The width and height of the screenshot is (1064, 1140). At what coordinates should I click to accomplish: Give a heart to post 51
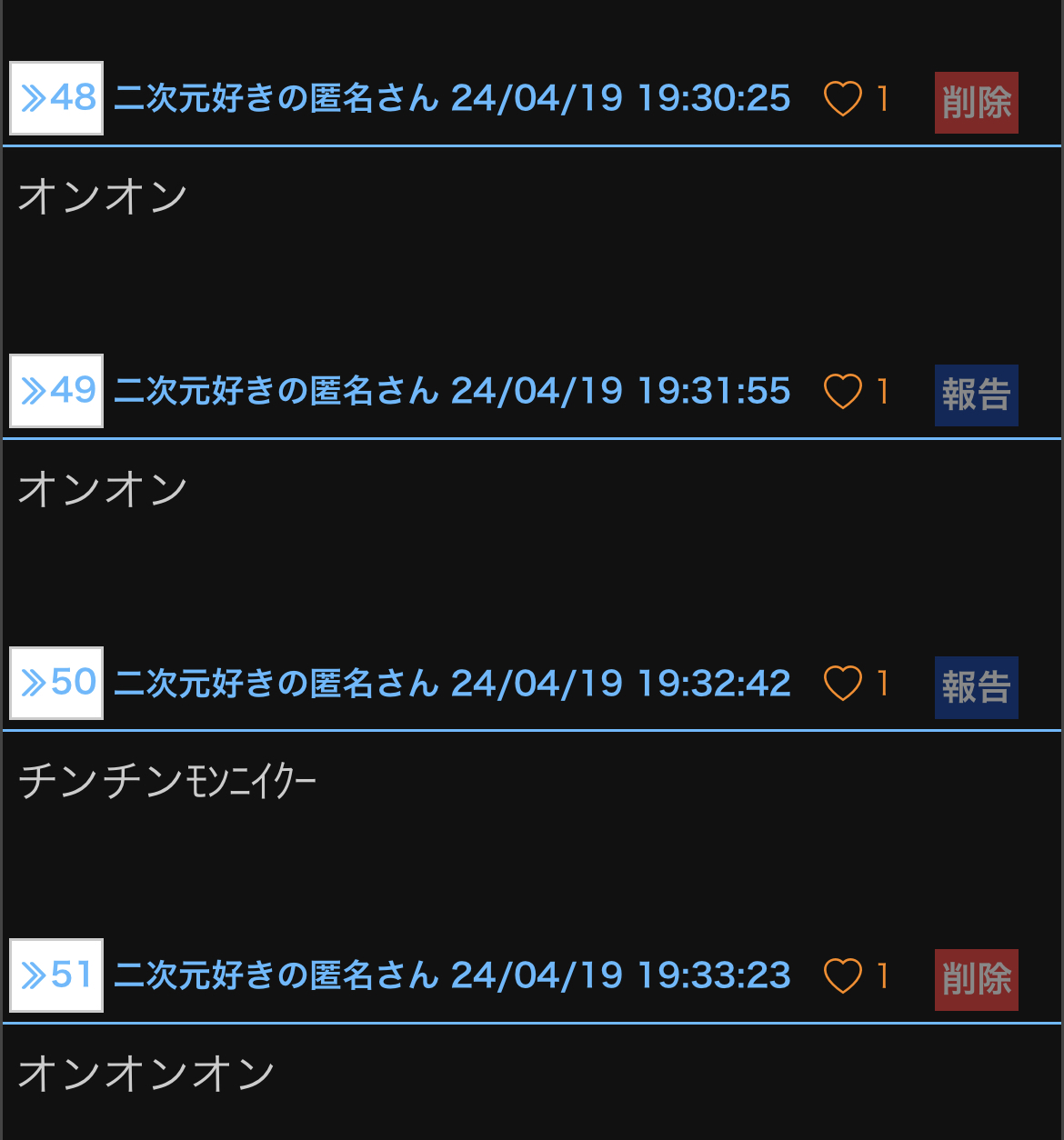(843, 976)
